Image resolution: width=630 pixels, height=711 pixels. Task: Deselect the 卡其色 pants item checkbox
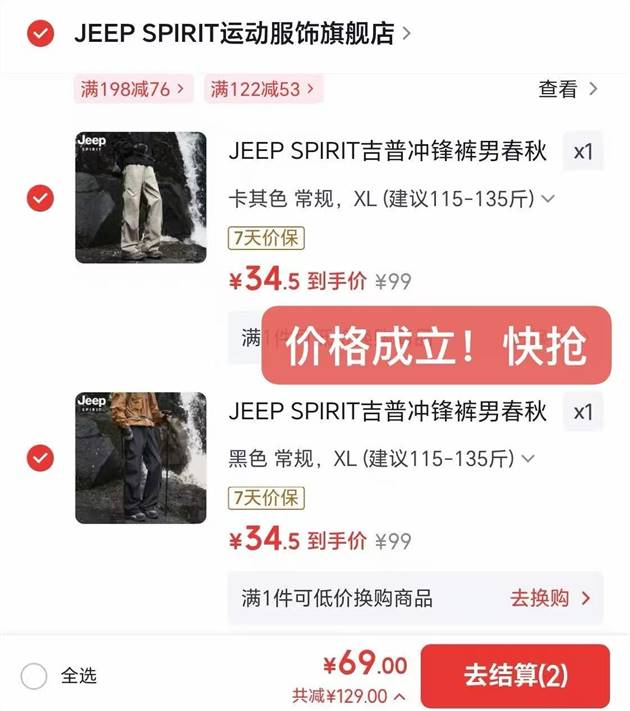(40, 198)
